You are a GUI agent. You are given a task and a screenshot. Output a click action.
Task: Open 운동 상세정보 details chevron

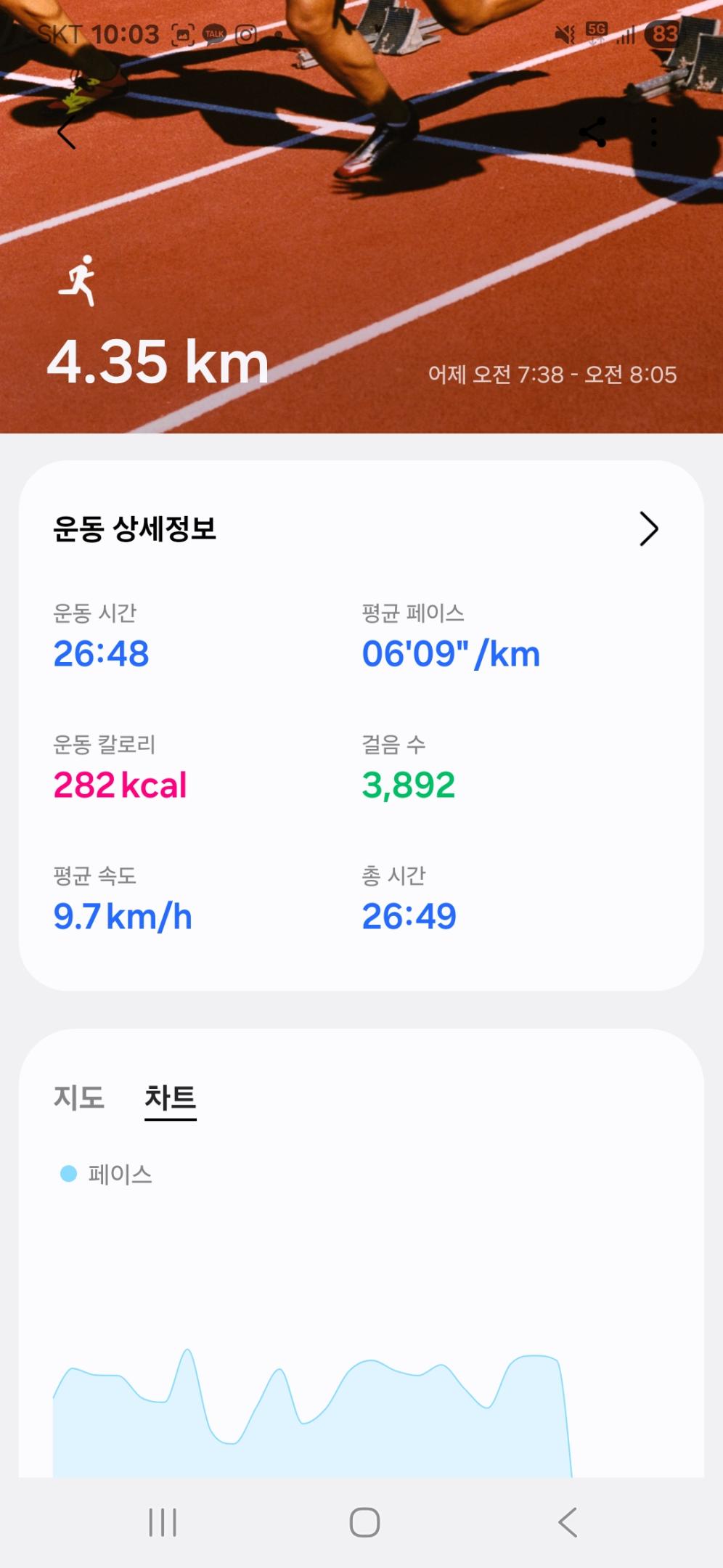point(648,528)
